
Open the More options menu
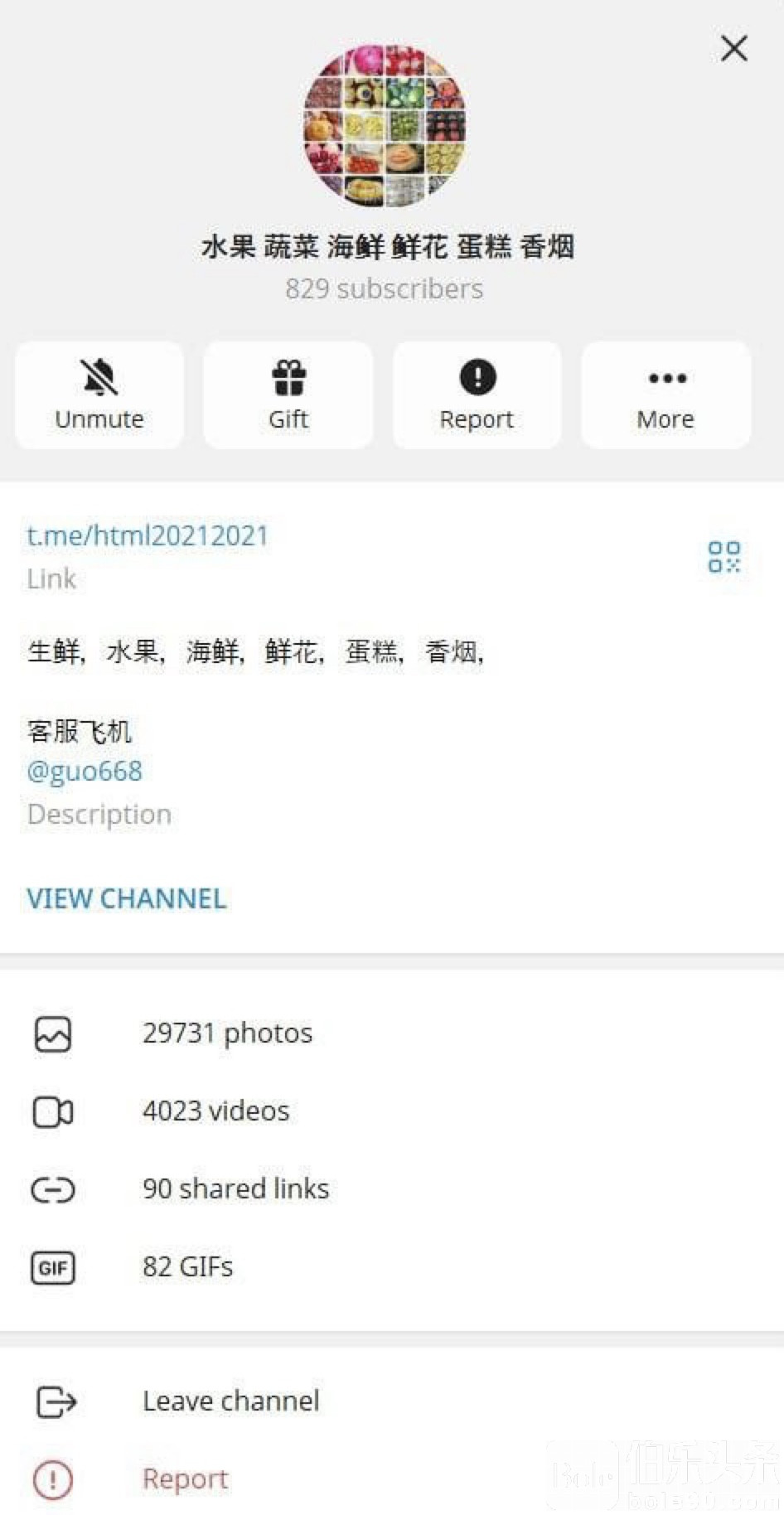pos(665,395)
